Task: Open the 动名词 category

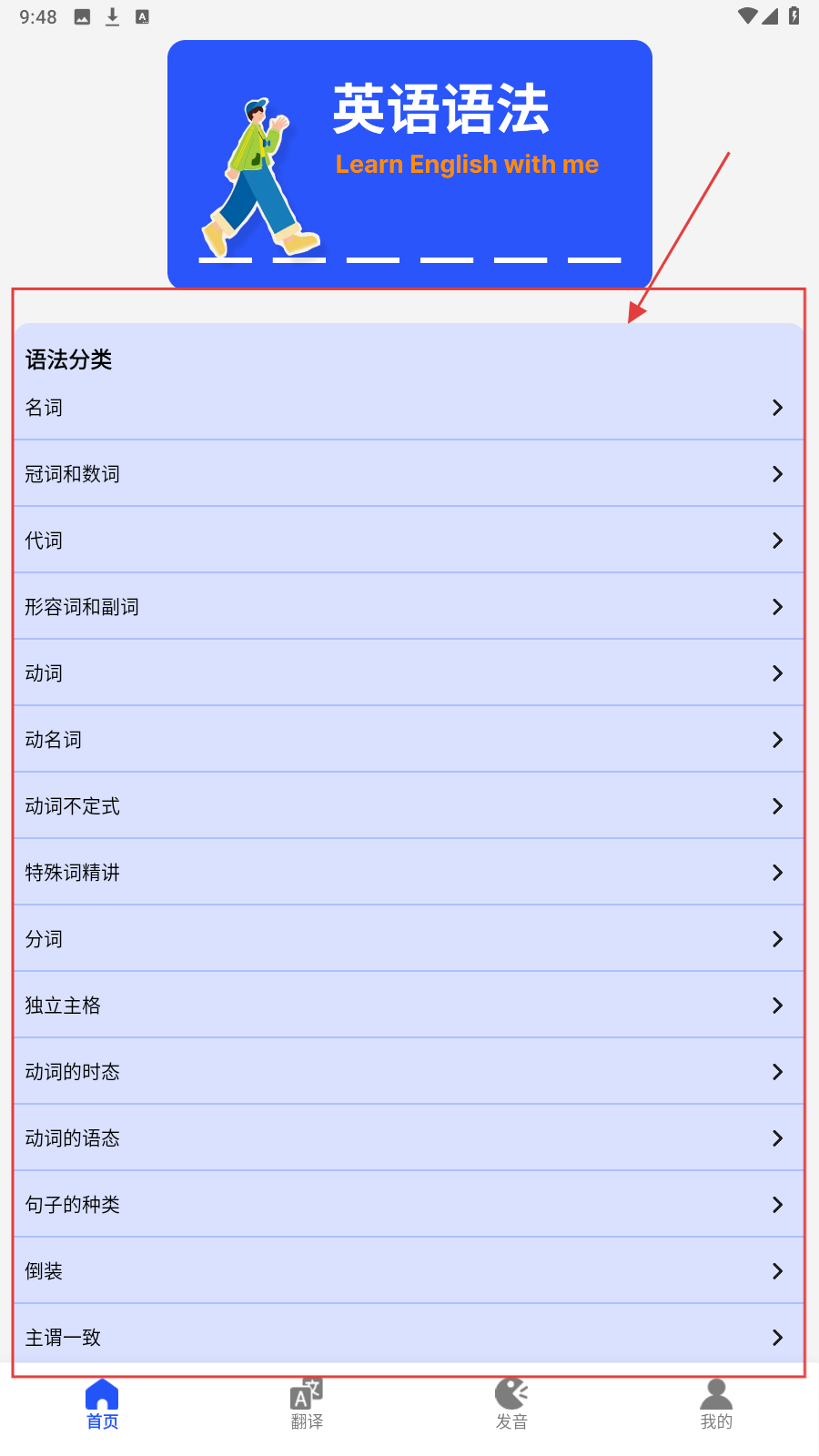Action: tap(408, 740)
